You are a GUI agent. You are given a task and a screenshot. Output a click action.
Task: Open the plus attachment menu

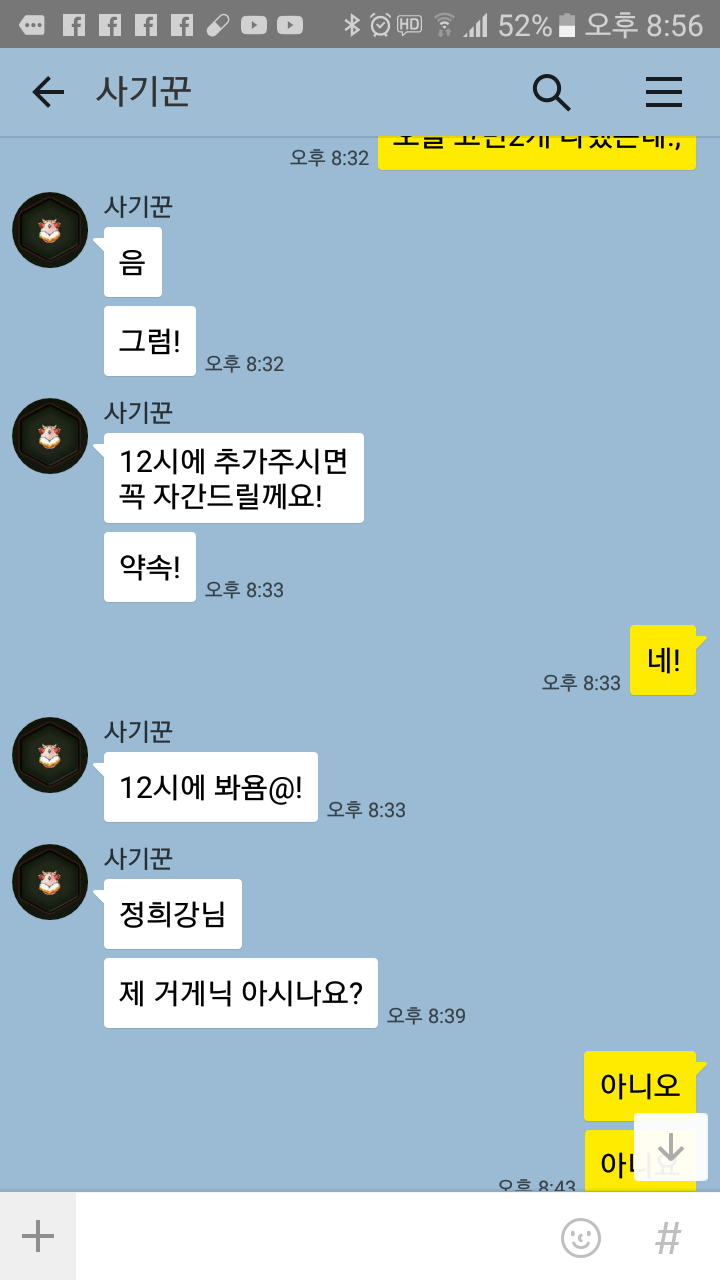38,1236
